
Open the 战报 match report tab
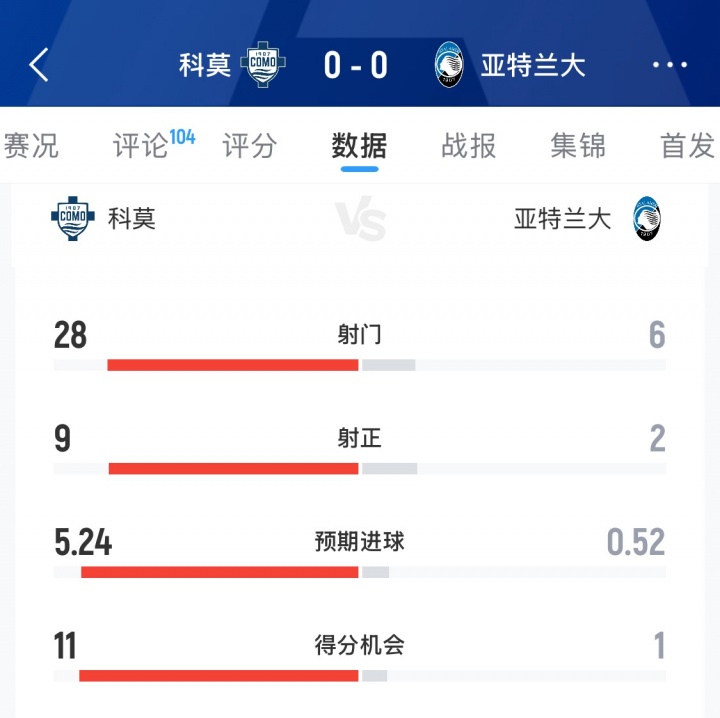point(468,146)
